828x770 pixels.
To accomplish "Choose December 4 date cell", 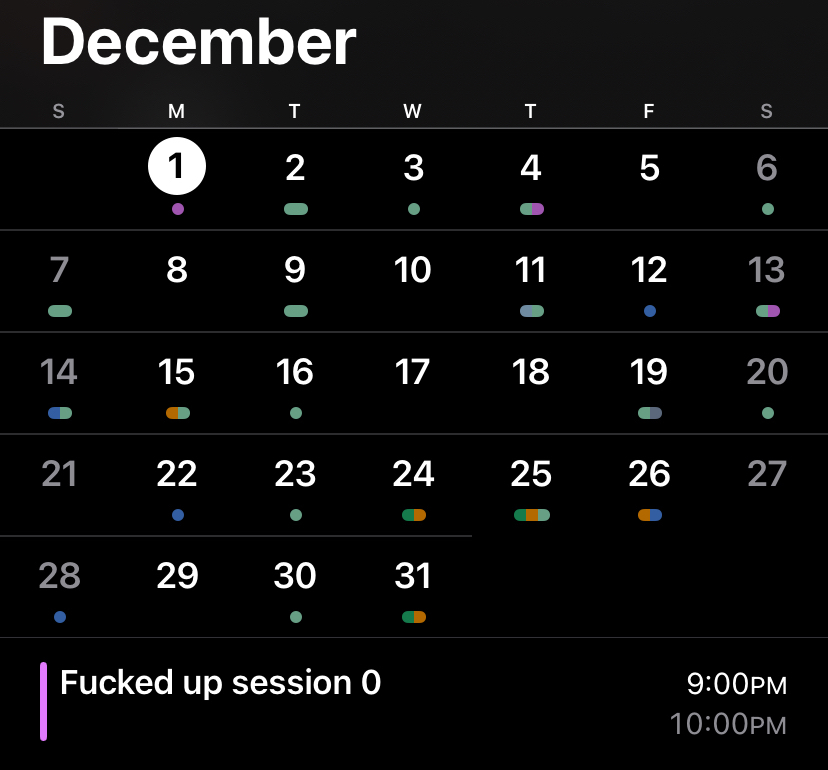I will 531,168.
